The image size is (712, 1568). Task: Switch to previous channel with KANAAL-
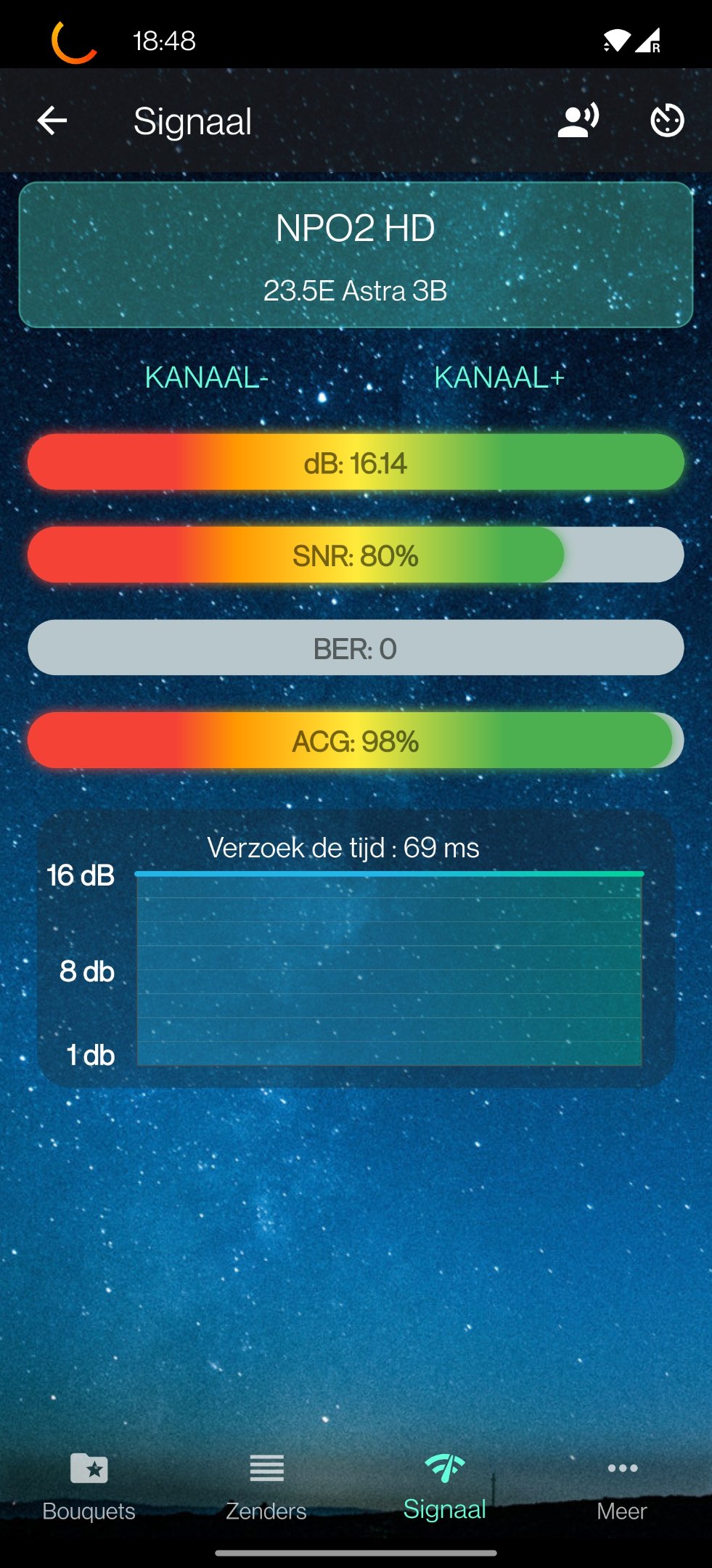tap(207, 377)
